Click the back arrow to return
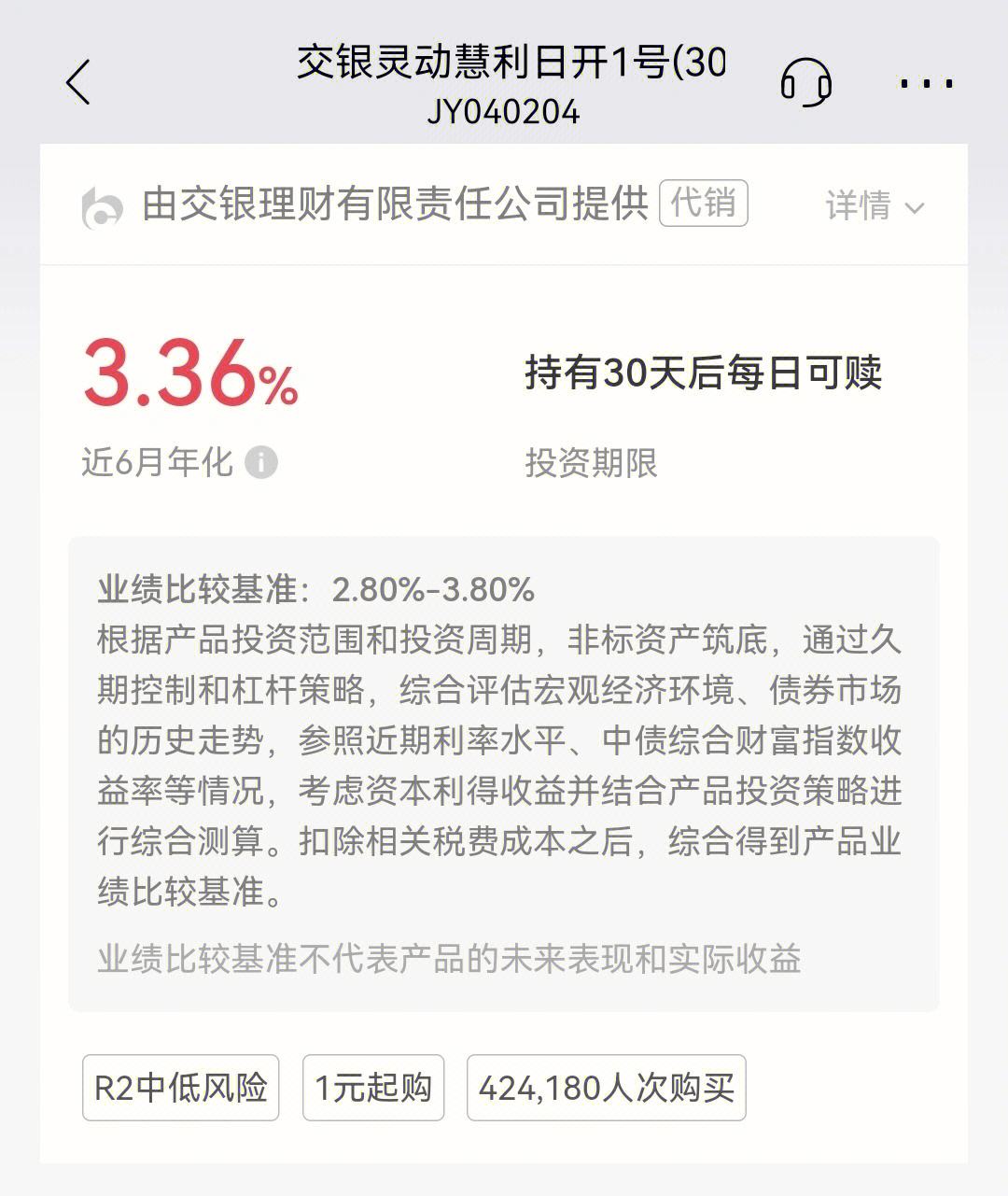The image size is (1008, 1196). pyautogui.click(x=79, y=82)
